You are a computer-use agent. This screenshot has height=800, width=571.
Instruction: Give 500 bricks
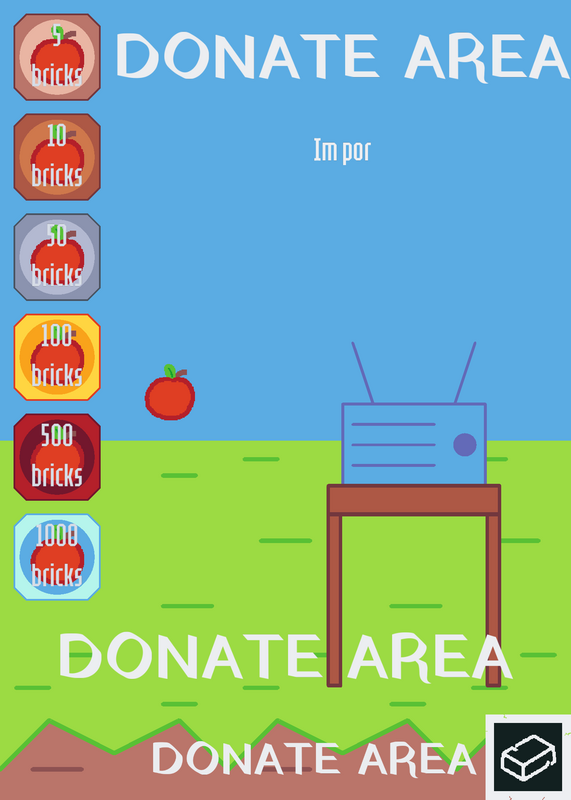pos(57,457)
